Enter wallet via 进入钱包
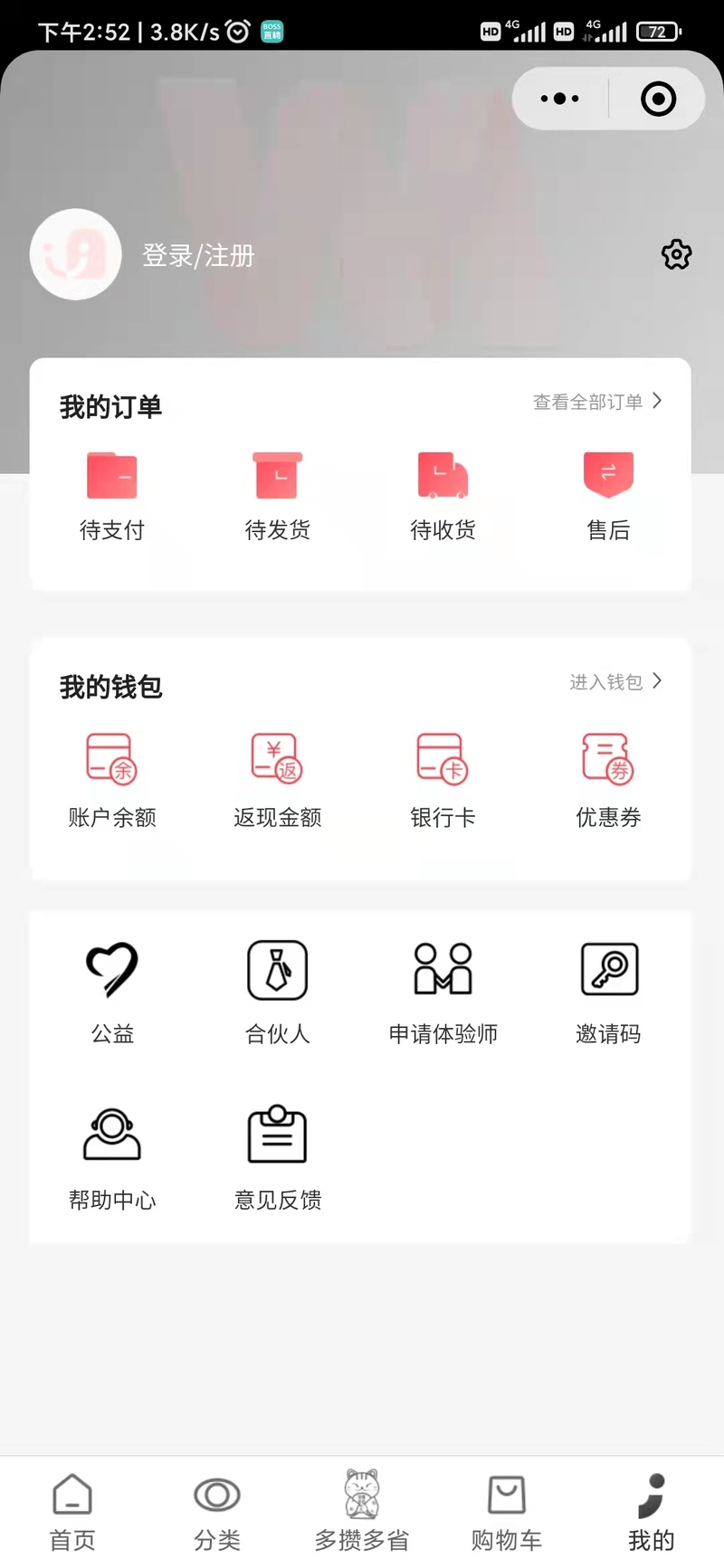The height and width of the screenshot is (1568, 724). pyautogui.click(x=615, y=681)
